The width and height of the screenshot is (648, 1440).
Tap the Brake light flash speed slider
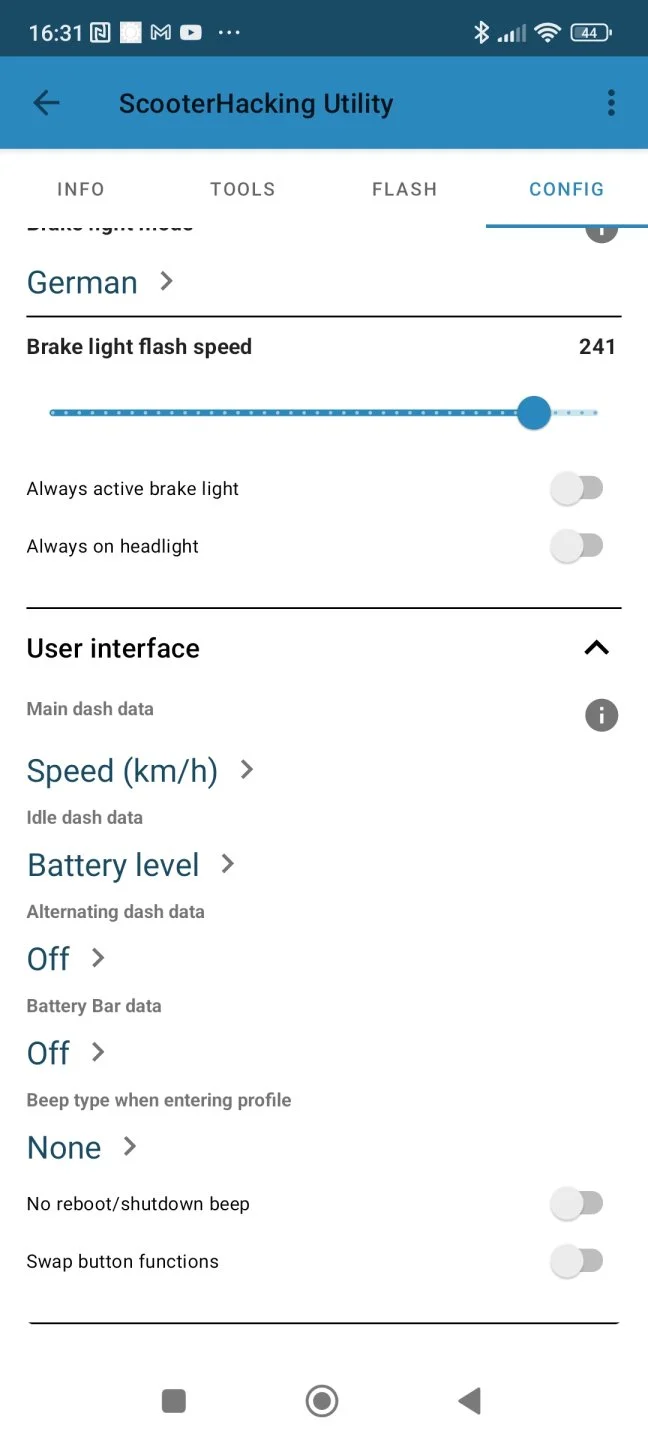pos(533,412)
